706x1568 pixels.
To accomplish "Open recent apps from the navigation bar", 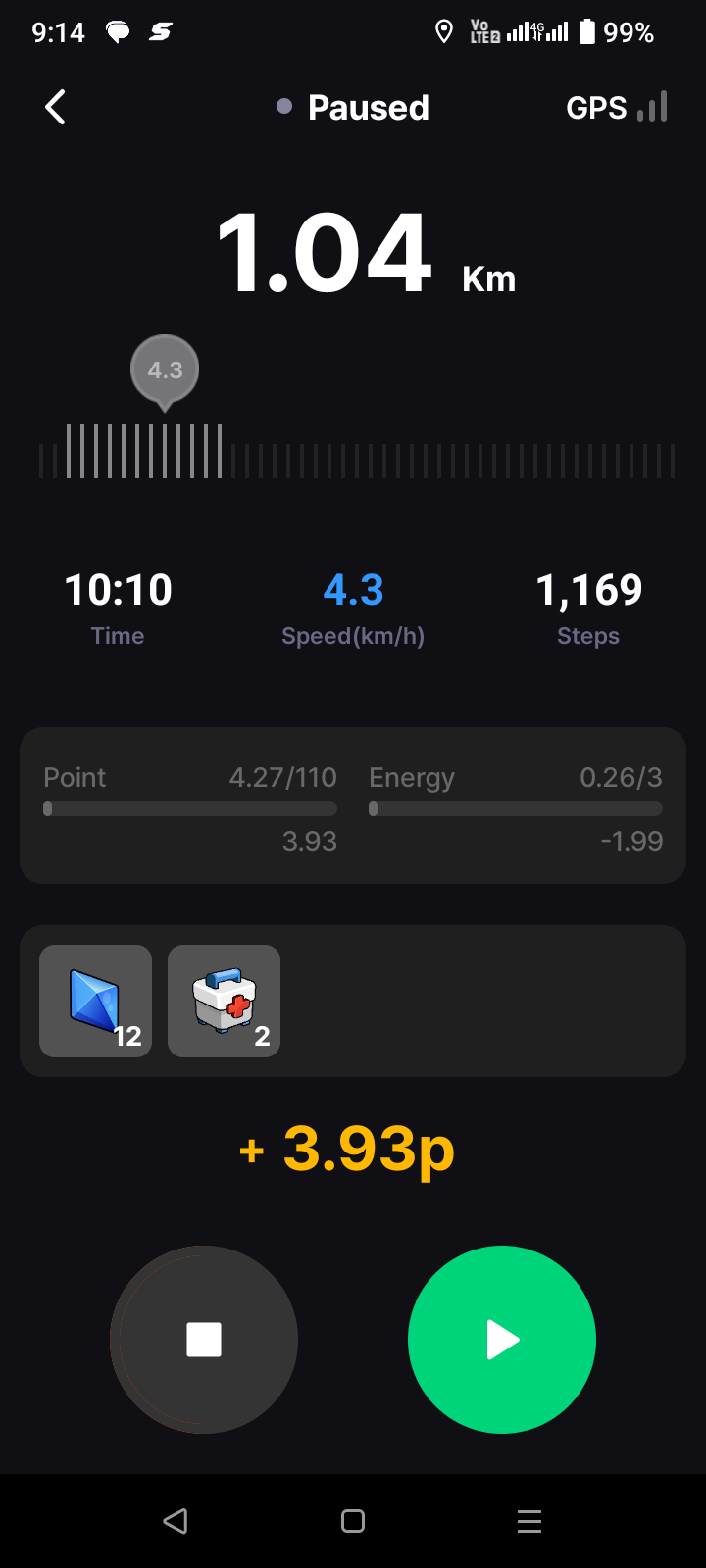I will coord(529,1521).
